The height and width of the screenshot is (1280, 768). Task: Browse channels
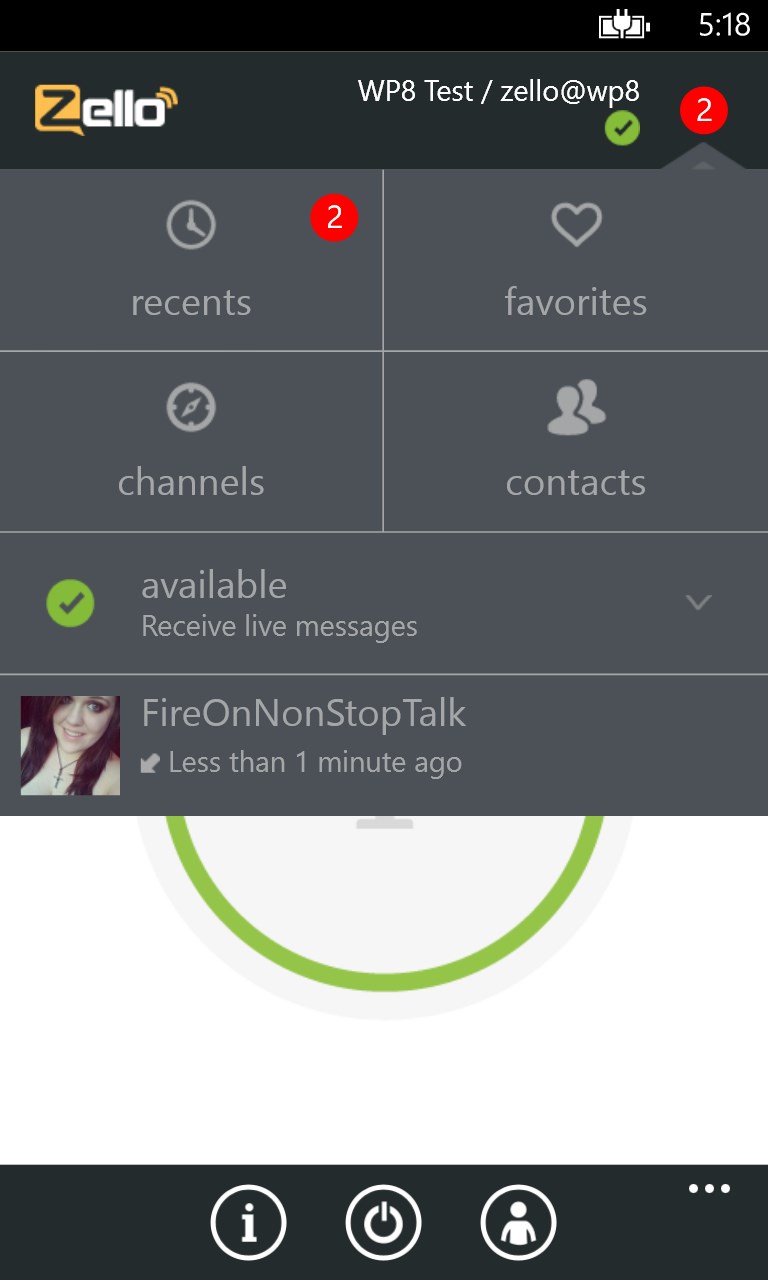click(191, 442)
